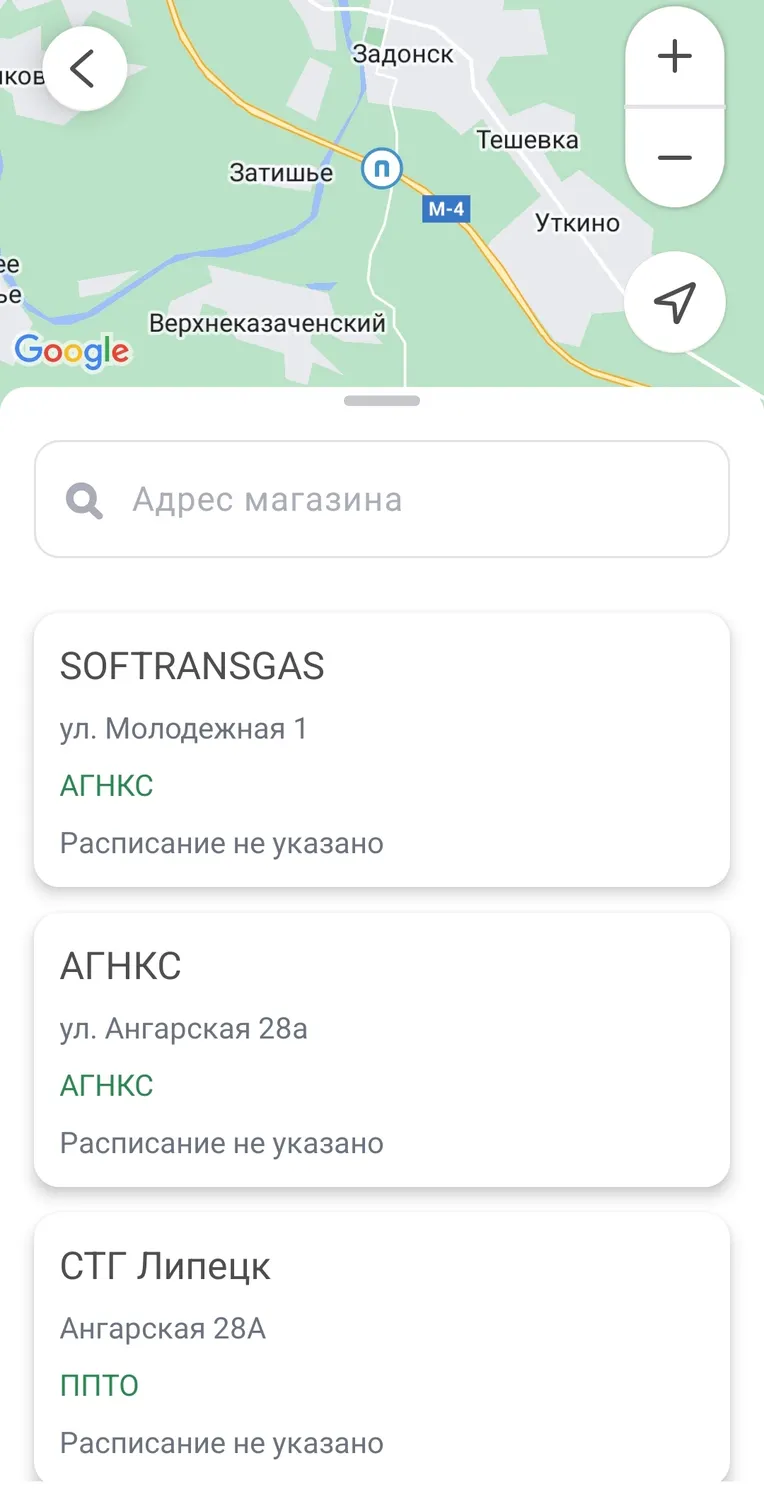The width and height of the screenshot is (764, 1492).
Task: Tap the station marker near Затишье
Action: point(381,168)
